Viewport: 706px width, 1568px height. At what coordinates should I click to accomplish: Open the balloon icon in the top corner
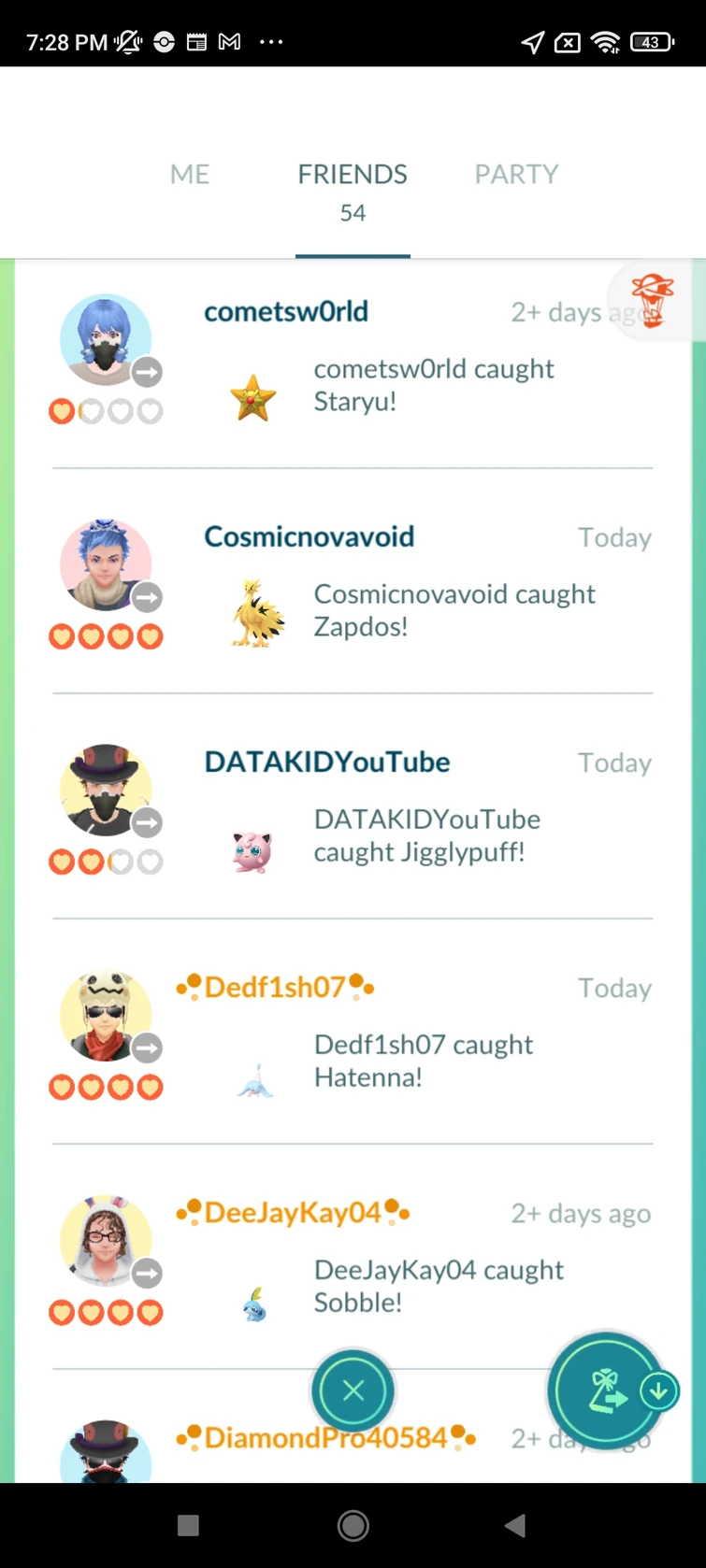653,300
